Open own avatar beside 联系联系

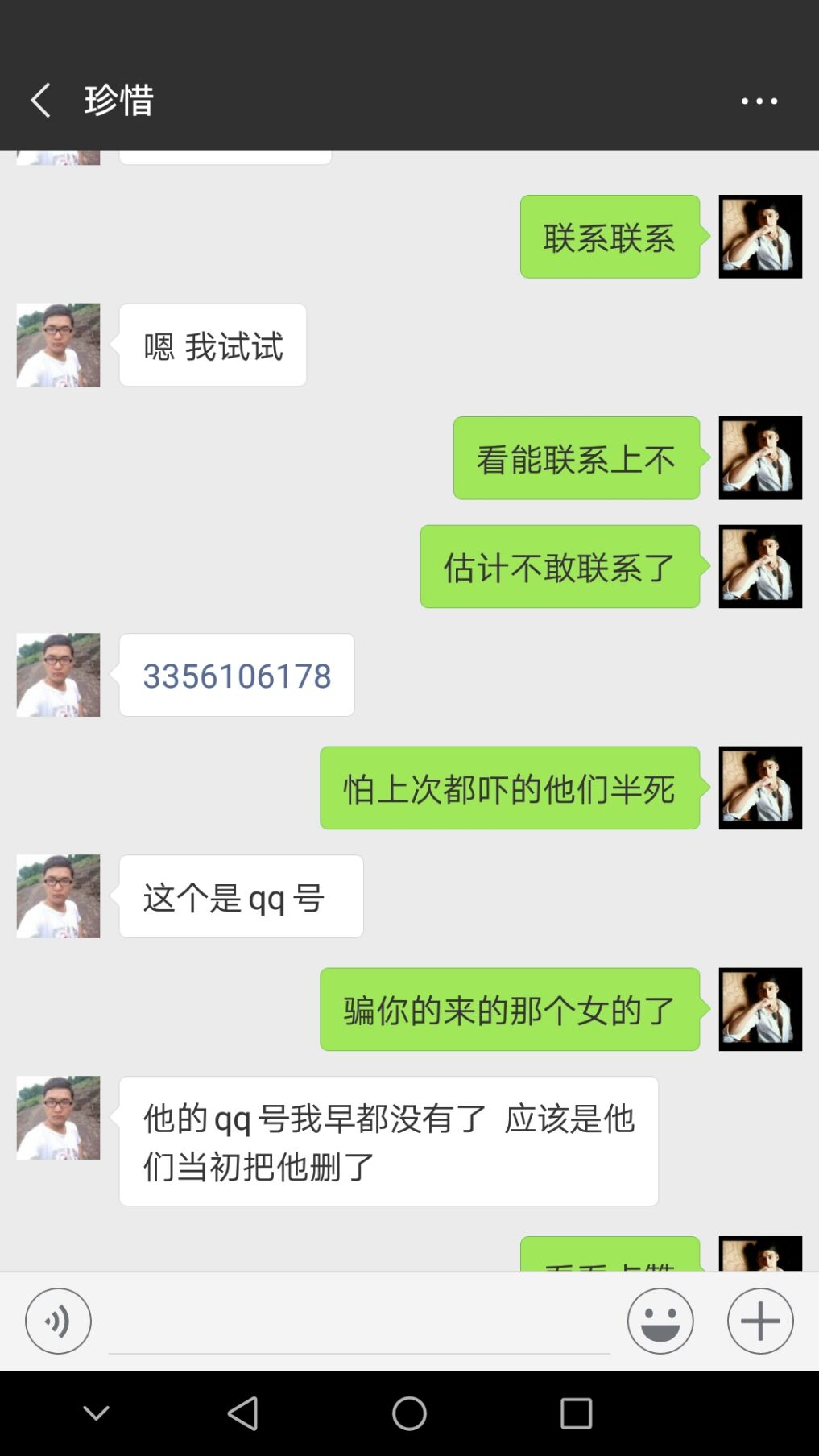(x=759, y=237)
